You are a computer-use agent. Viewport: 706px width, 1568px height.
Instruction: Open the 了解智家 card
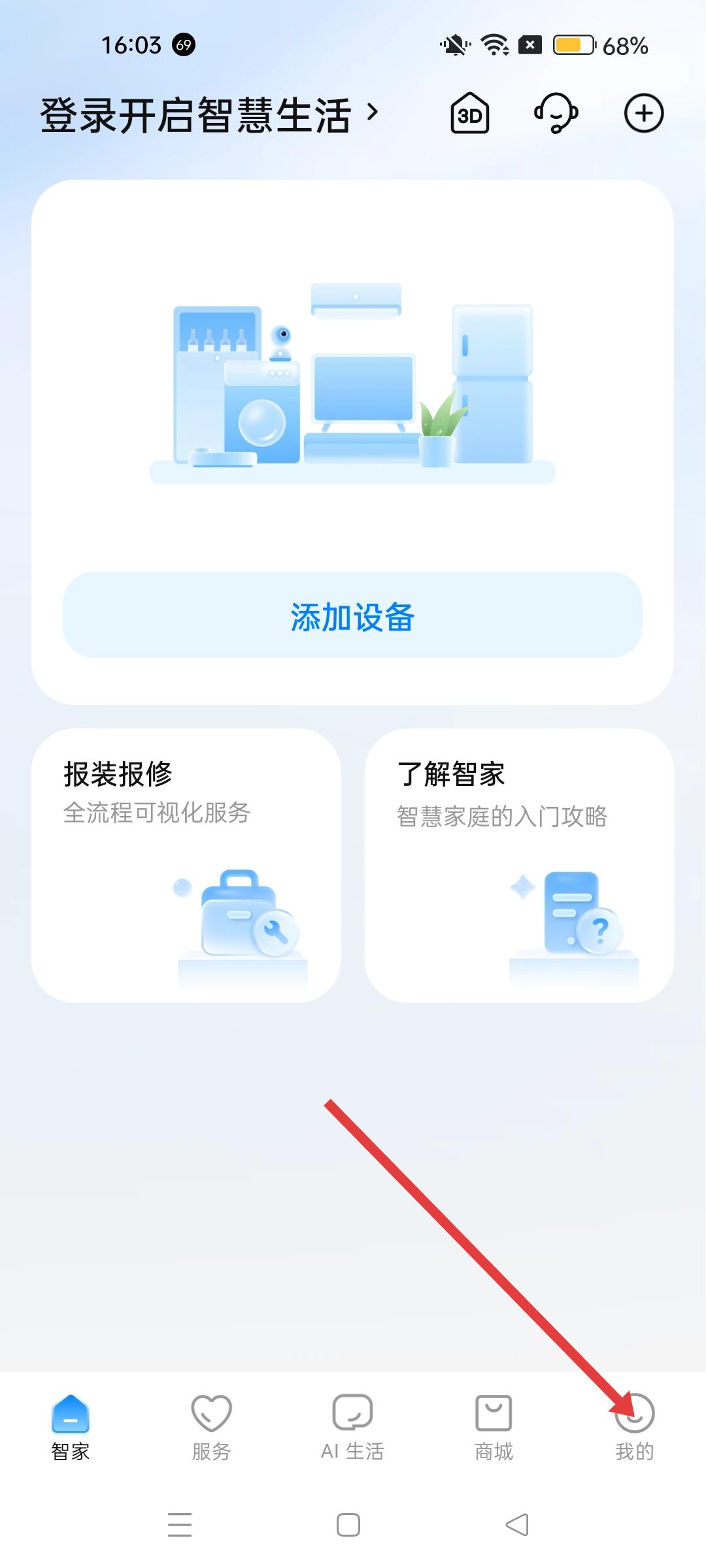pos(519,865)
